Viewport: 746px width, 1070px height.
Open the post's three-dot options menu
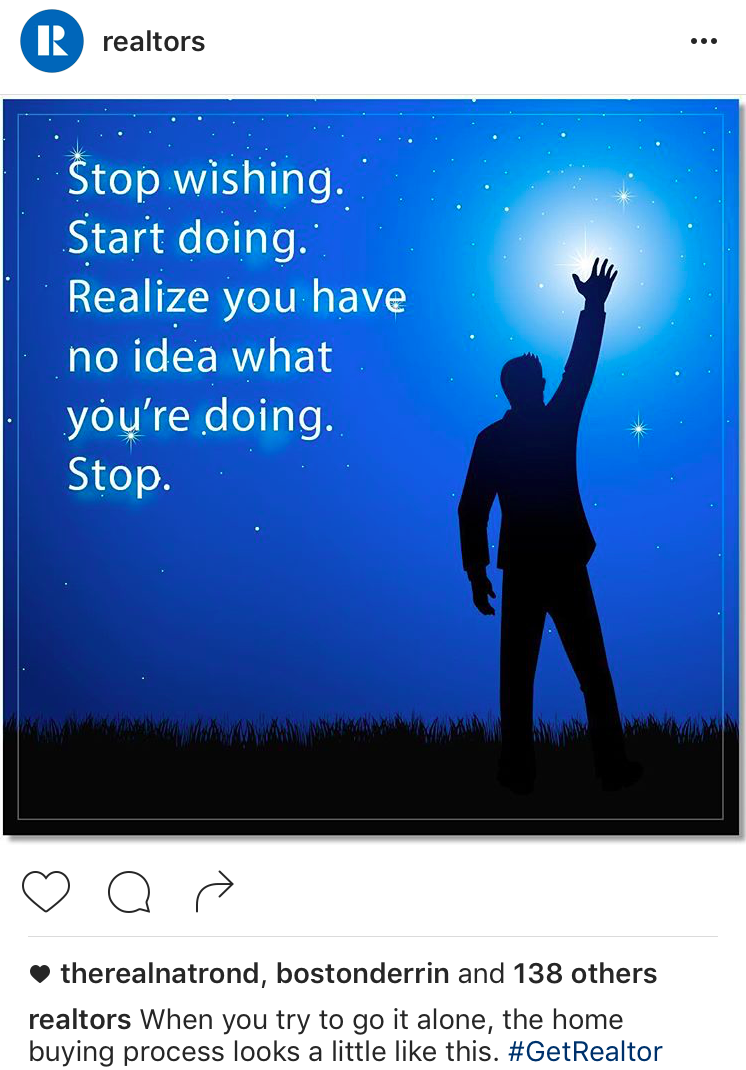tap(703, 42)
